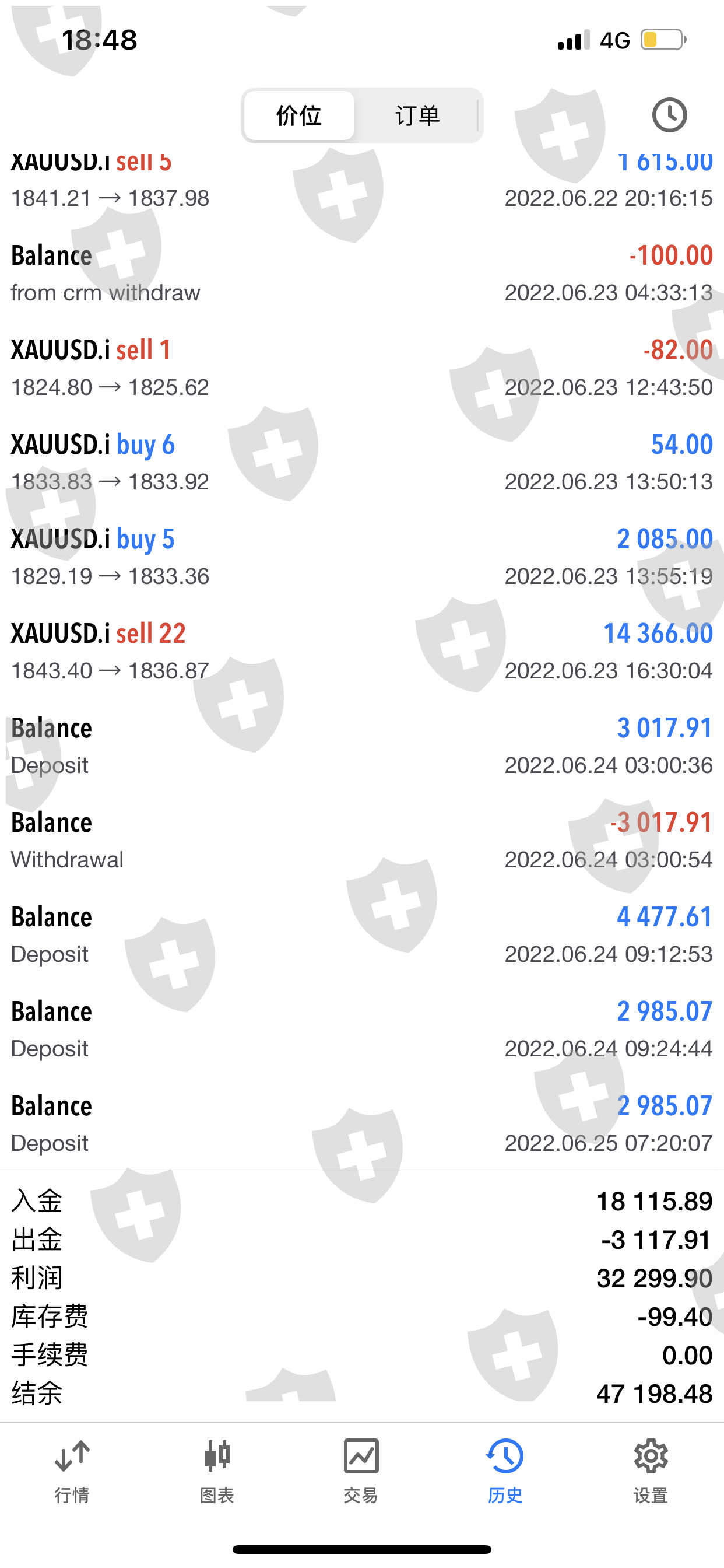Open the 行情 quotes tab
The image size is (724, 1568).
(x=72, y=1470)
